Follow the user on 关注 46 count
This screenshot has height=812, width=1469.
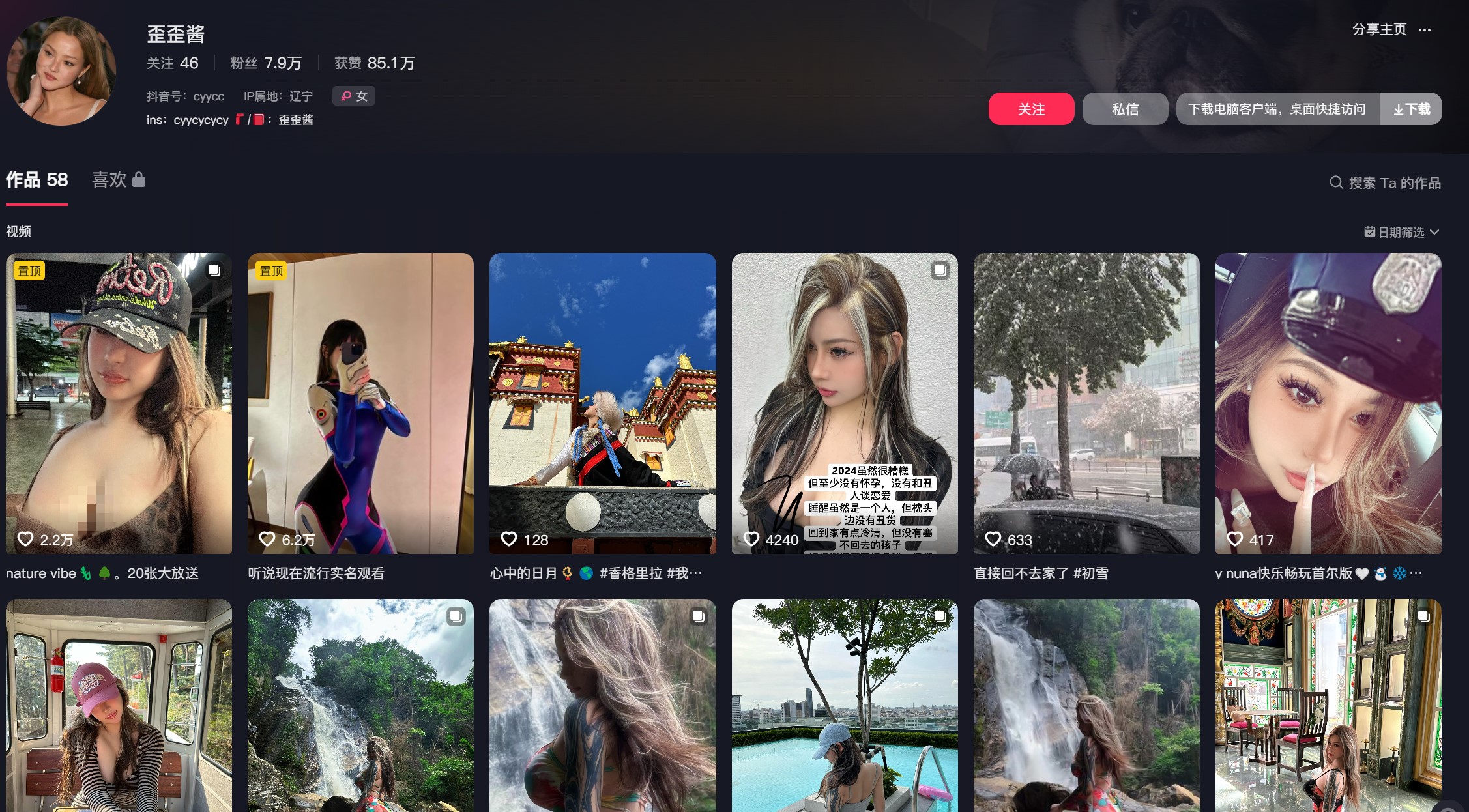(172, 63)
